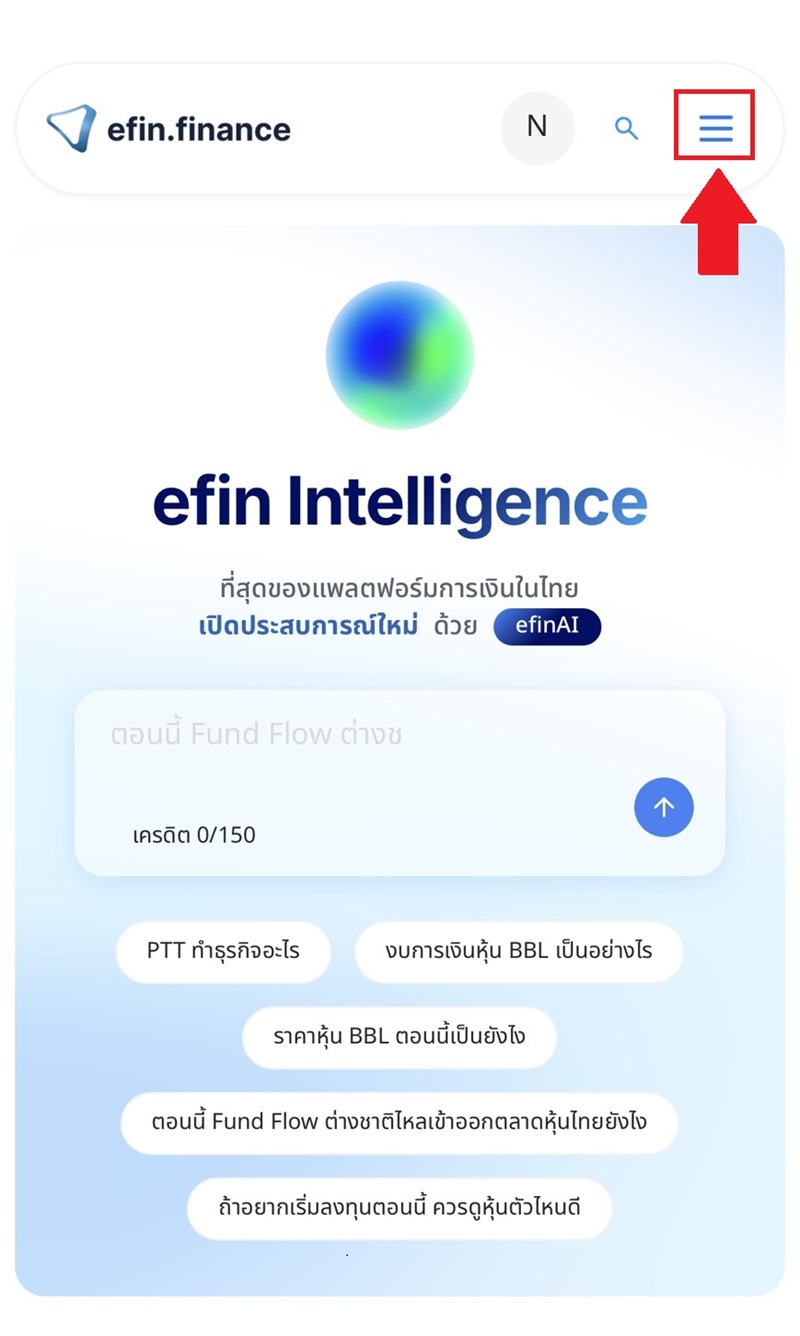This screenshot has width=800, height=1336.
Task: Open the hamburger menu
Action: click(x=715, y=127)
